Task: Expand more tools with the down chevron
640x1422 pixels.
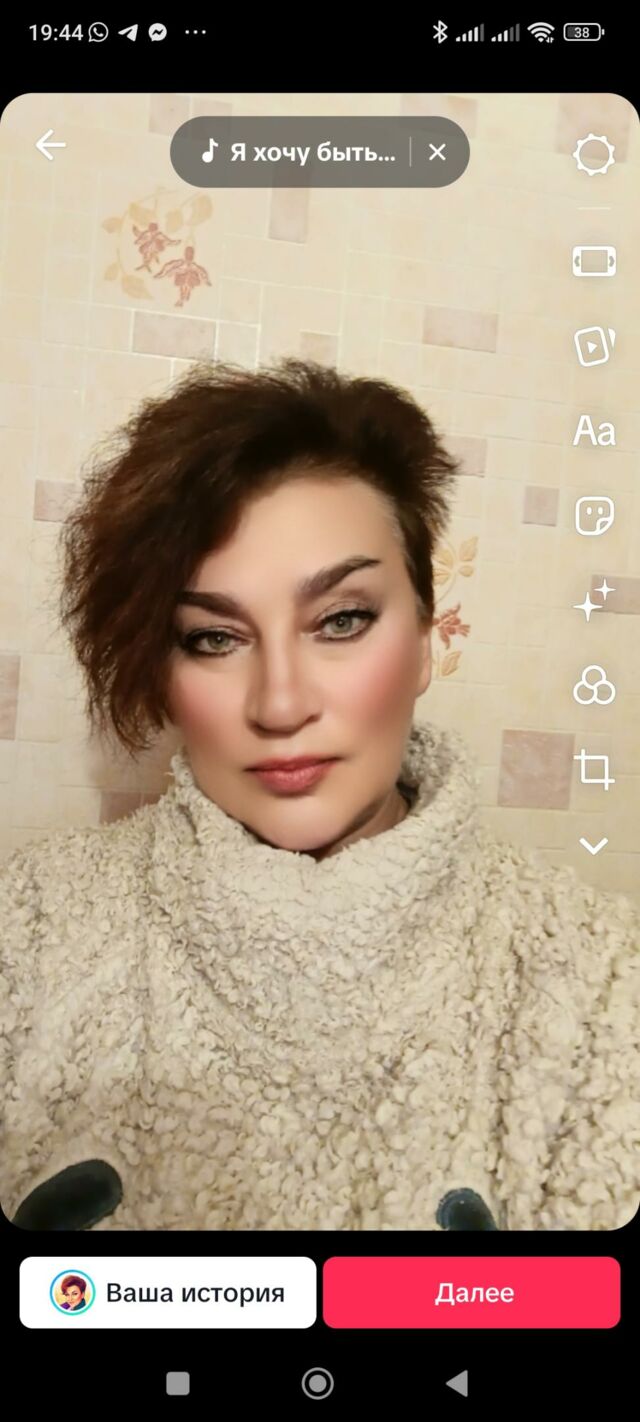Action: (x=594, y=846)
